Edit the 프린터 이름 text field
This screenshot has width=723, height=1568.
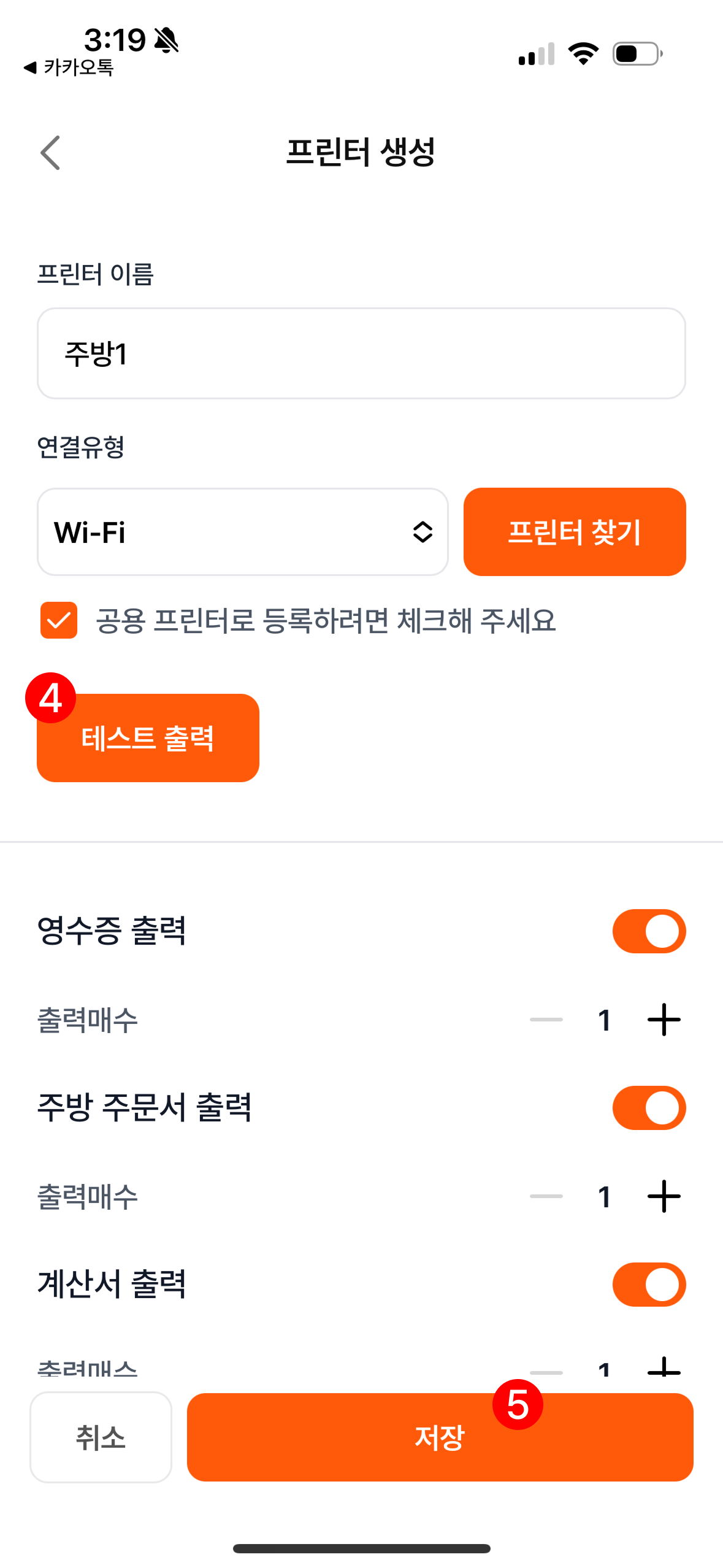coord(361,353)
